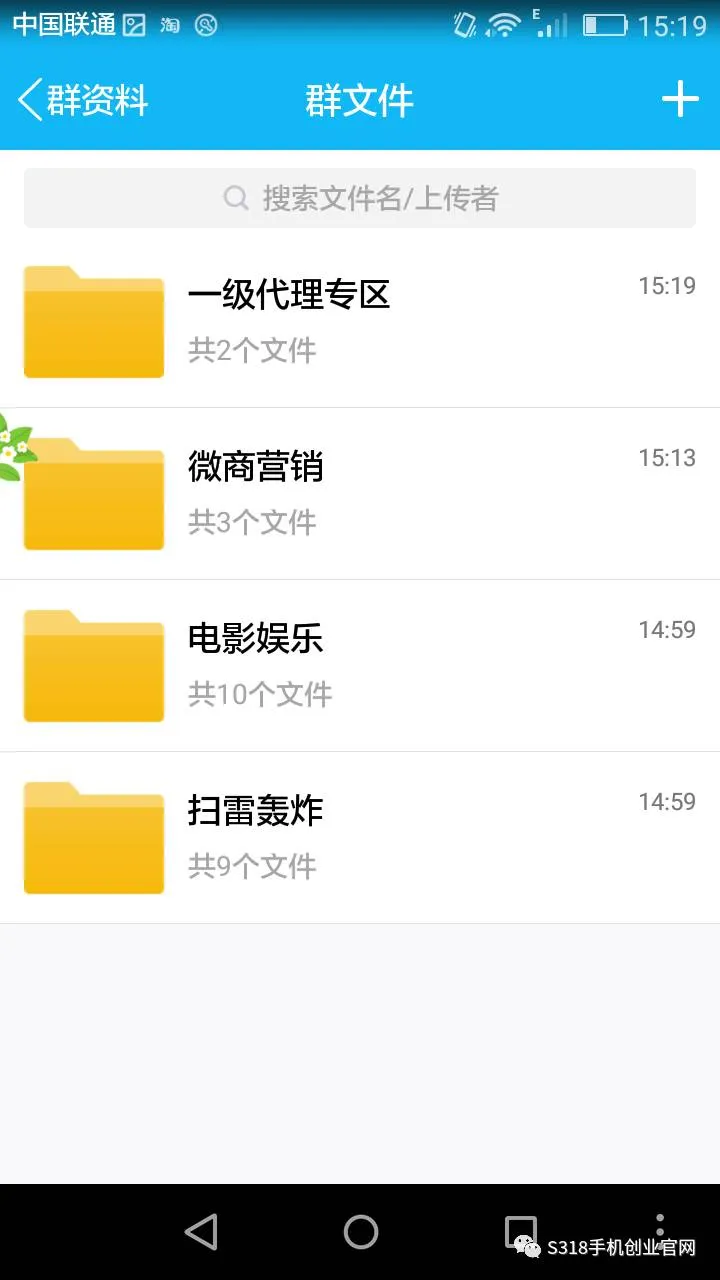Open the 一级代理专区 folder
The image size is (720, 1280).
(x=360, y=321)
